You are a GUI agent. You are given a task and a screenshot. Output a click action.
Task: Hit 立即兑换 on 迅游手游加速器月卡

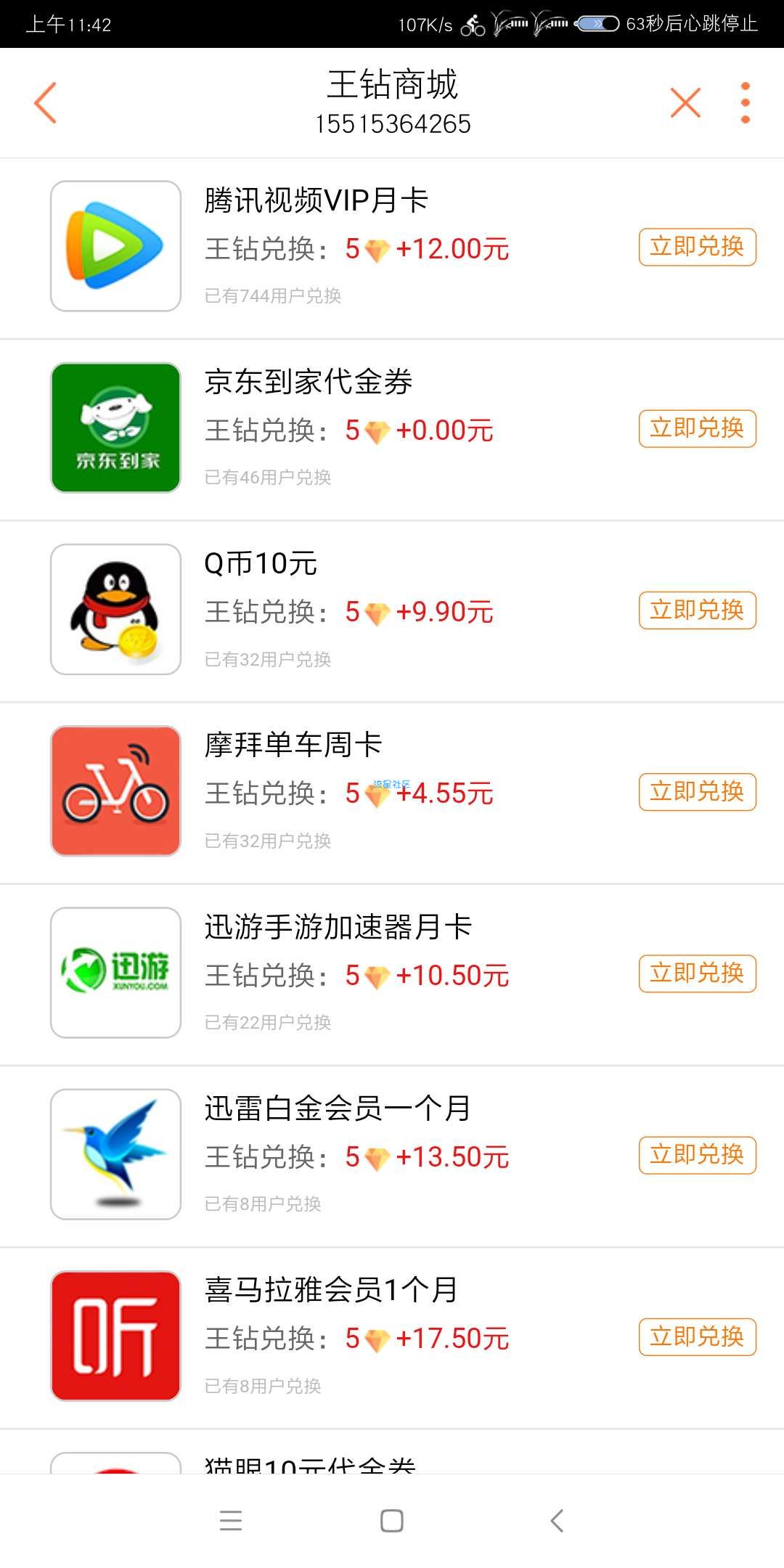[698, 973]
